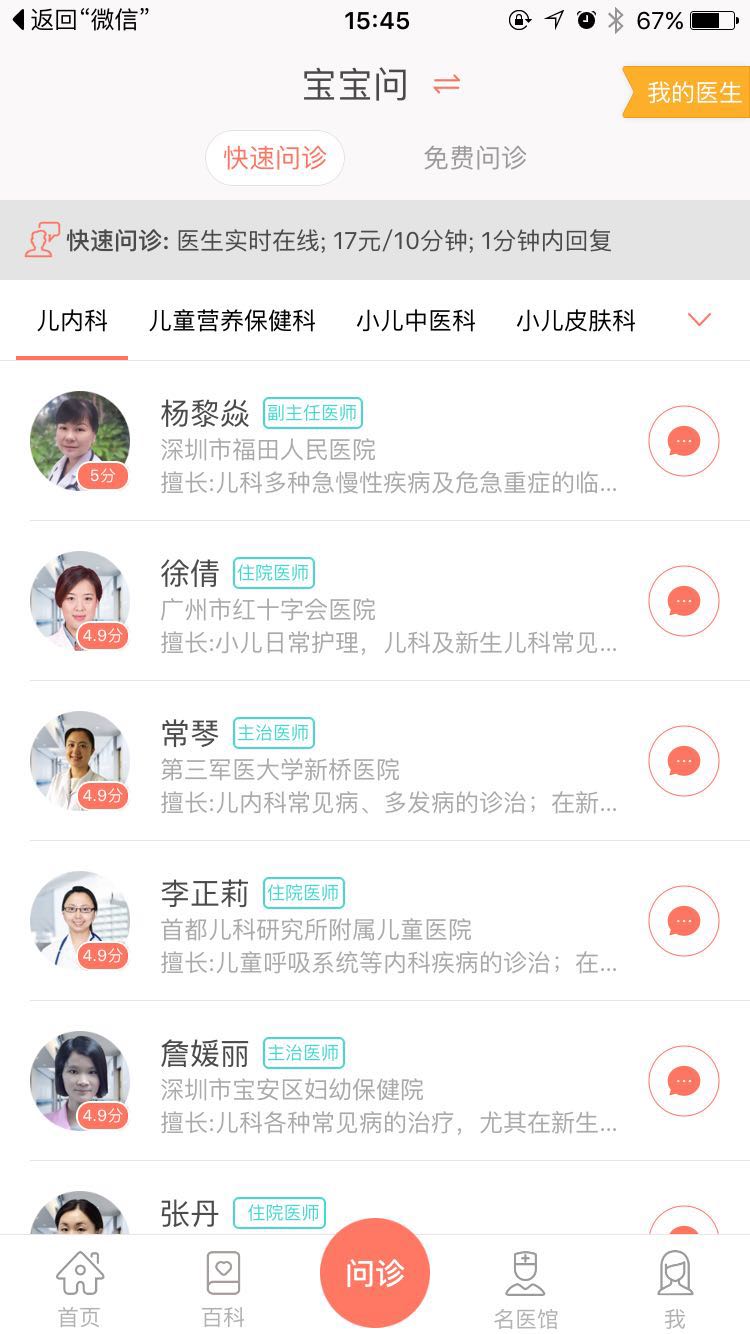
Task: Open the 儿童营养保健科 category
Action: (233, 320)
